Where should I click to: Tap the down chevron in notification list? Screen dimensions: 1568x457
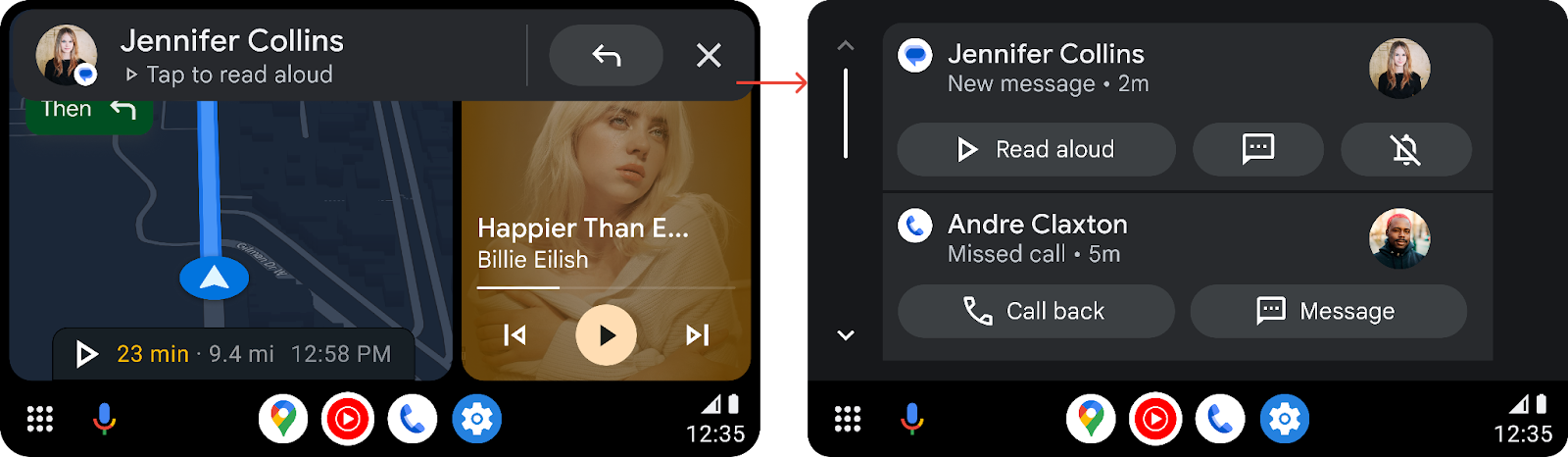tap(846, 335)
